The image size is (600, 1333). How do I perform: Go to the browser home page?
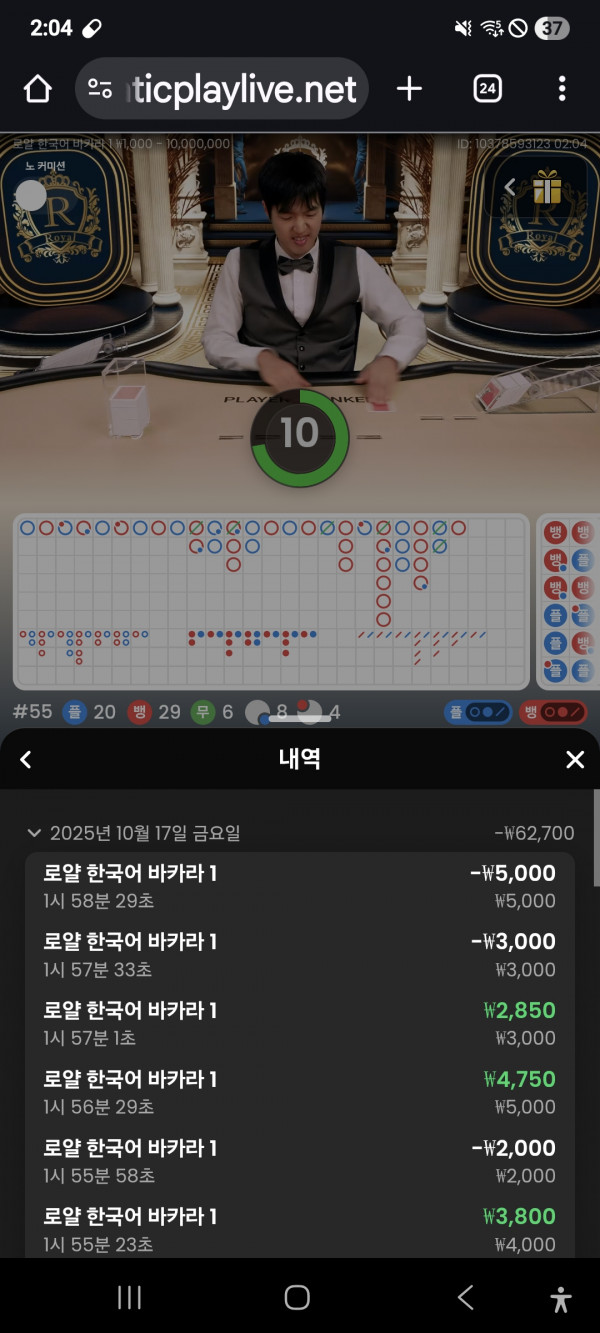tap(37, 89)
